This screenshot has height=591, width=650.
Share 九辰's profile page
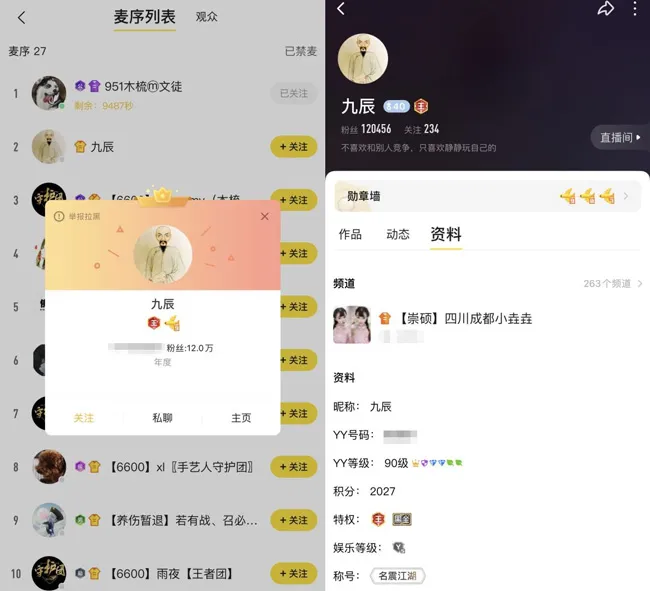coord(605,9)
